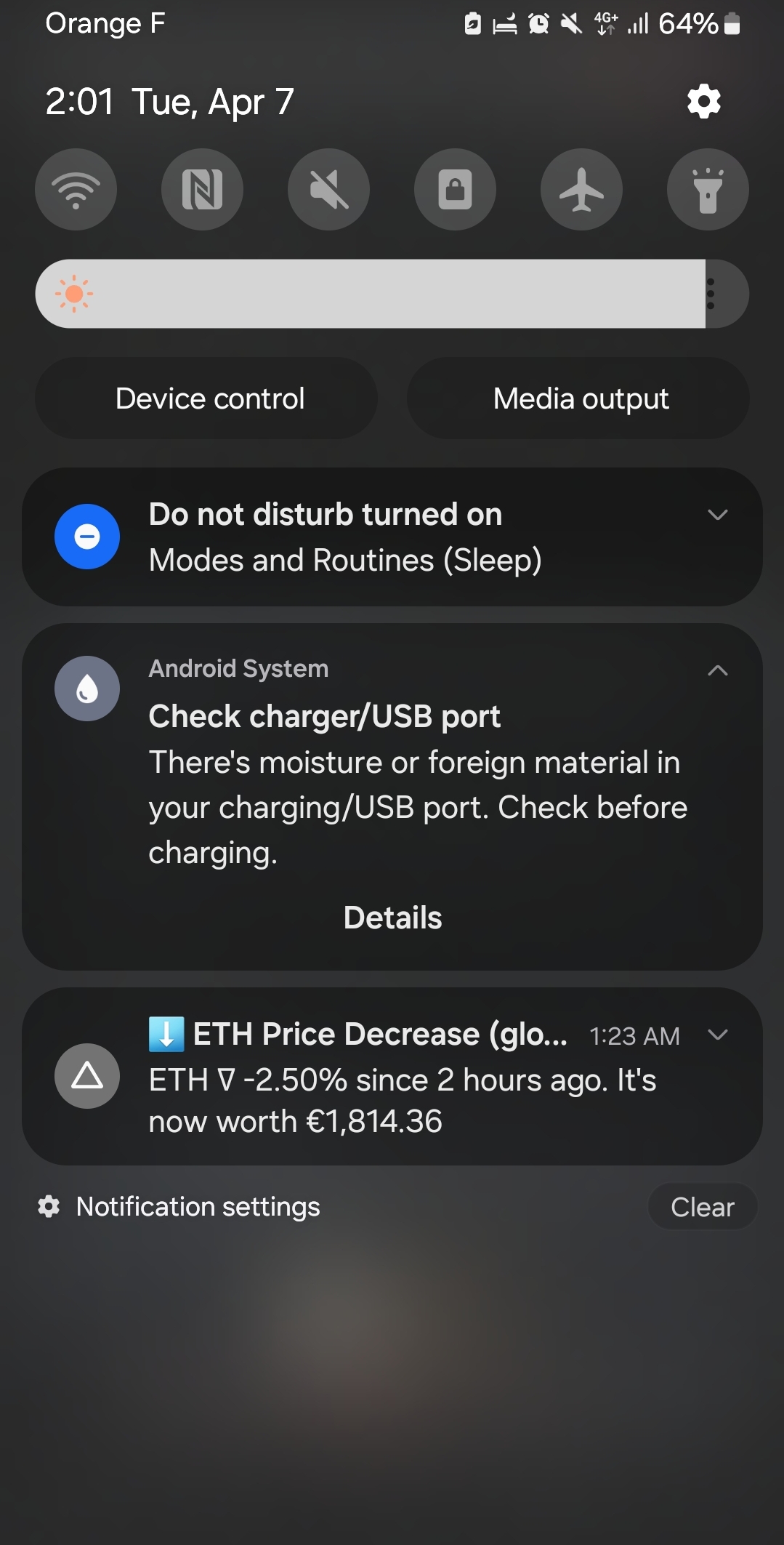The height and width of the screenshot is (1545, 784).
Task: Expand the ETH Price Decrease notification chevron
Action: pyautogui.click(x=717, y=1035)
